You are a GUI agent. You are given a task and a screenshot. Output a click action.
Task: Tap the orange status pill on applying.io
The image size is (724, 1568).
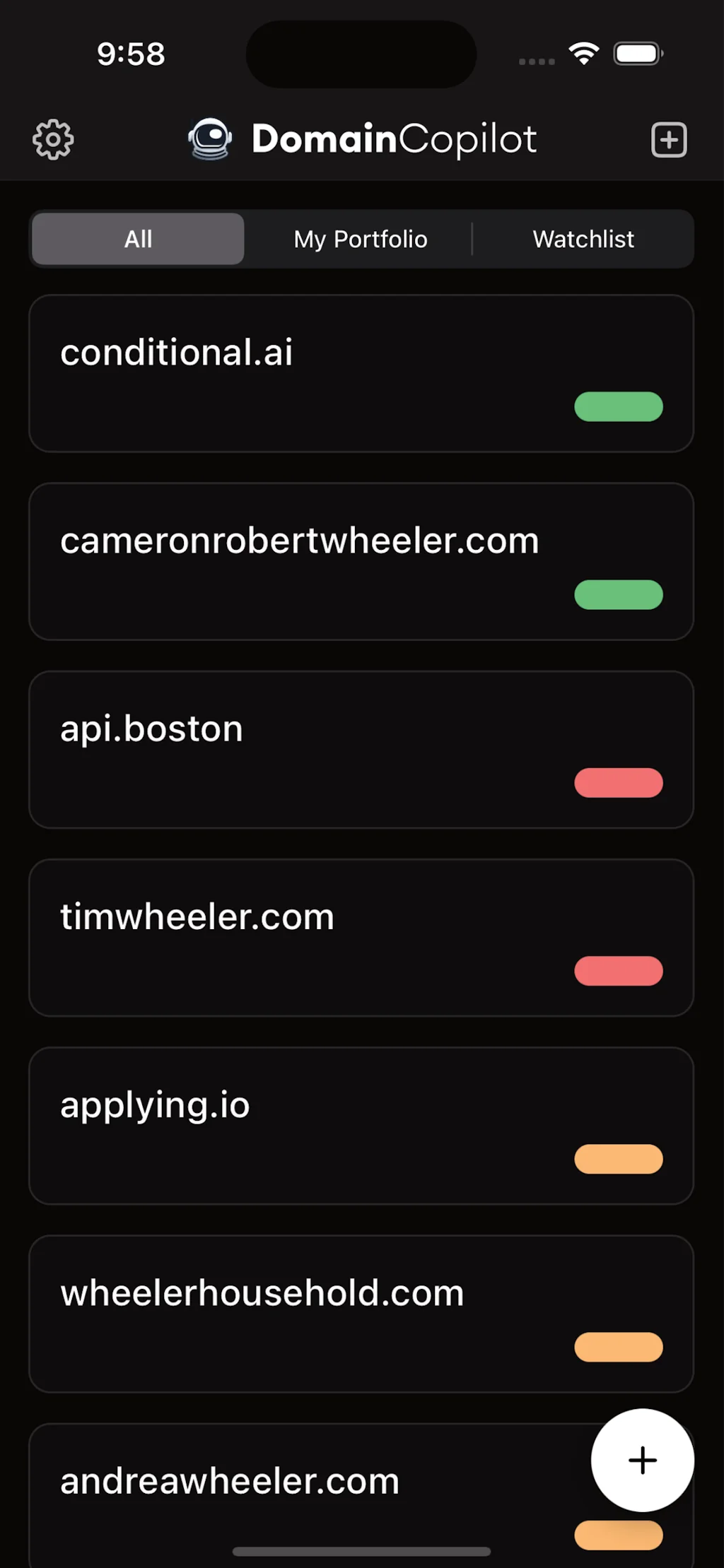(619, 1160)
